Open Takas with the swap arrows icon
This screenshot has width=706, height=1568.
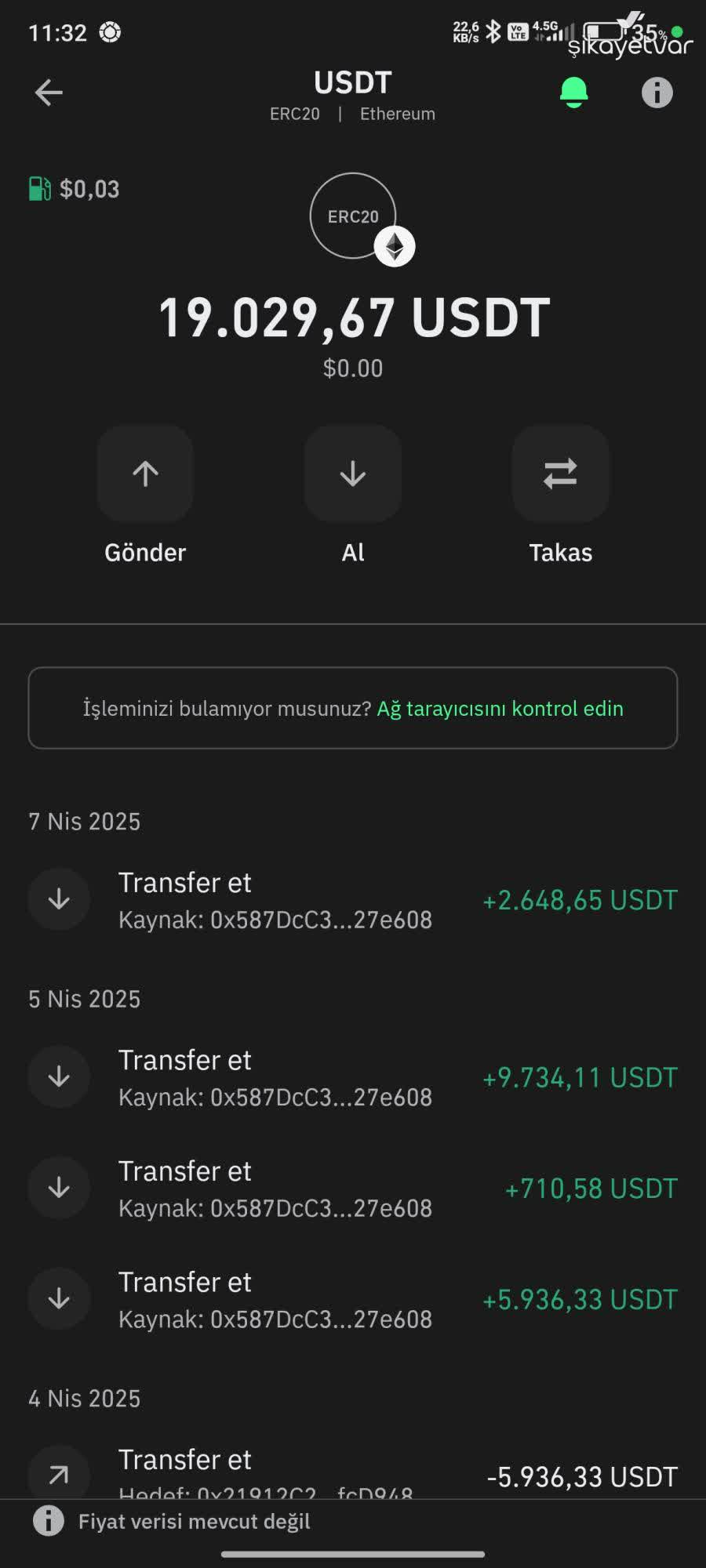click(x=560, y=474)
